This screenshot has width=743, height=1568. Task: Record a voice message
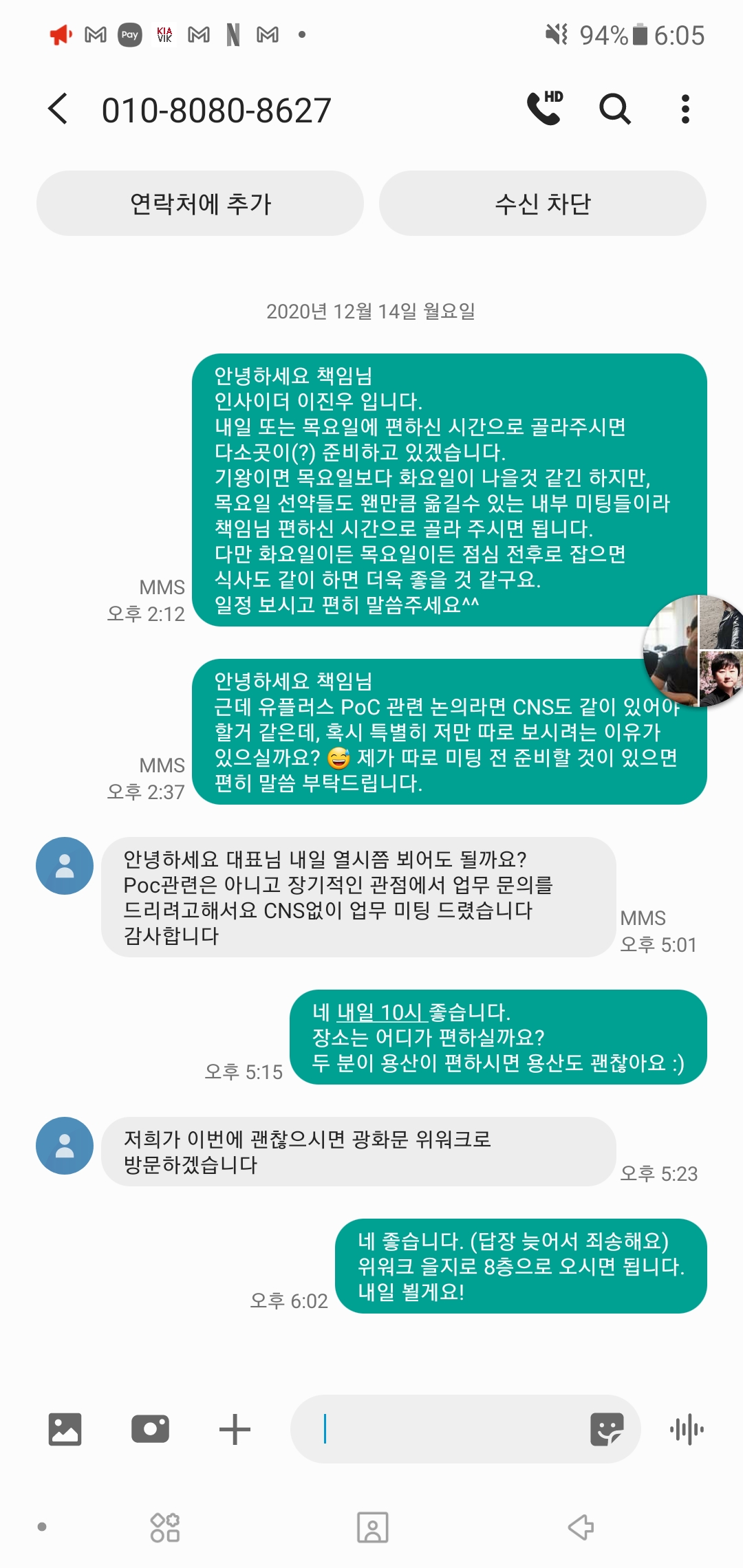[687, 1430]
